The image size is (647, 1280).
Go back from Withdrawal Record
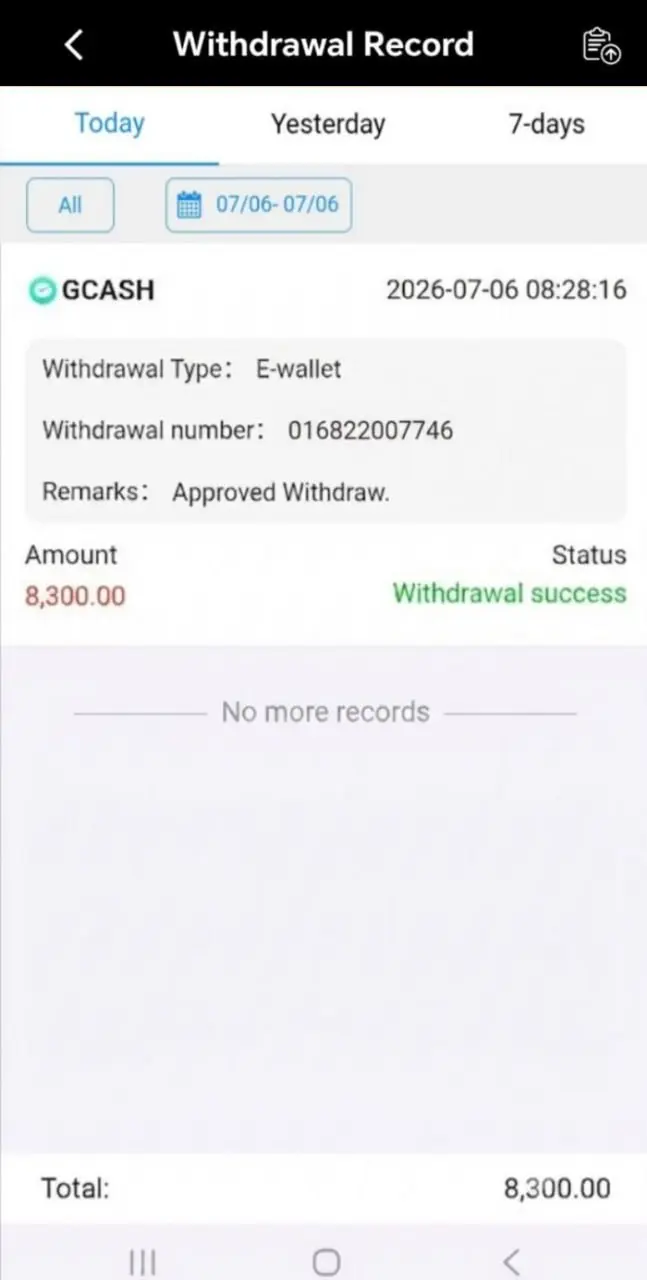click(74, 44)
